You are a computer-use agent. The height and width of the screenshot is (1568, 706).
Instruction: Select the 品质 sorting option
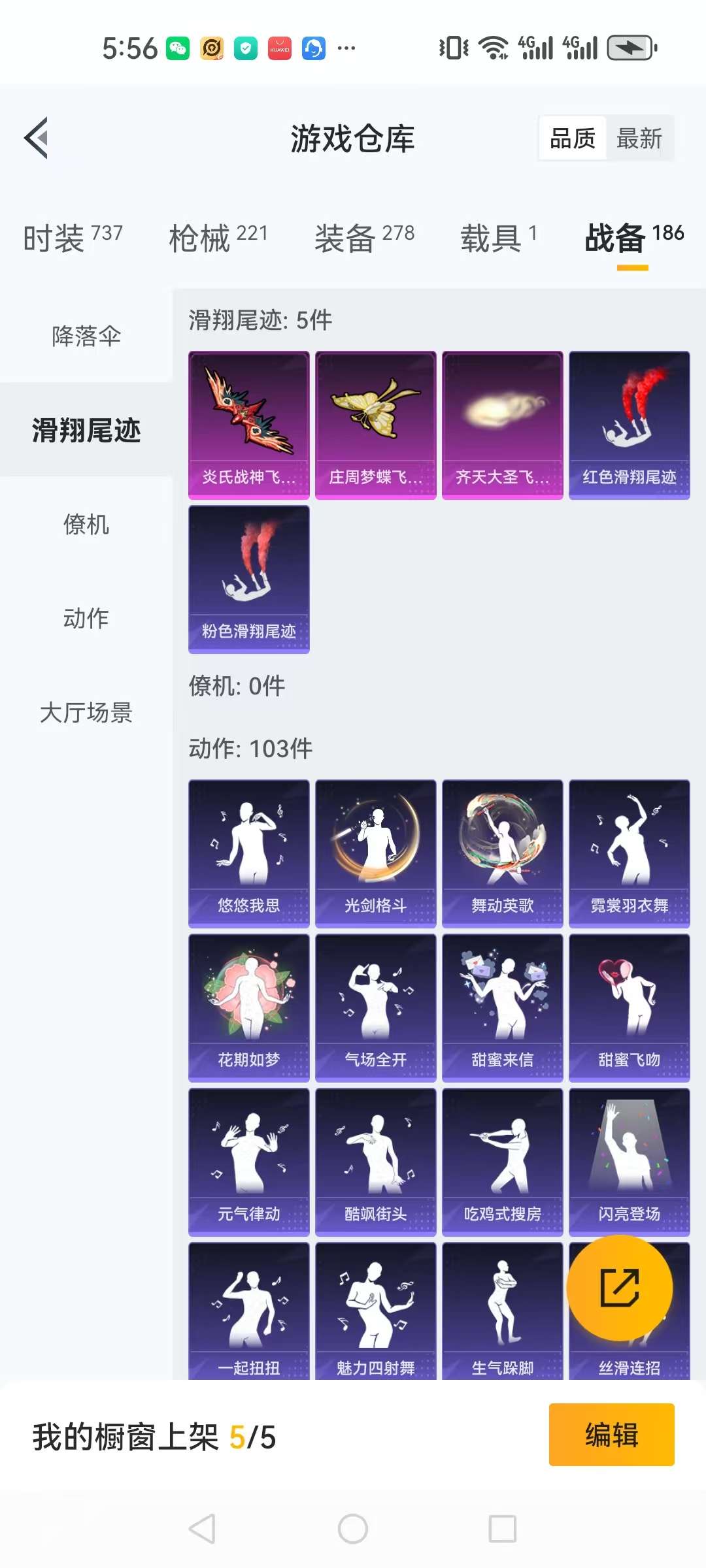[573, 139]
